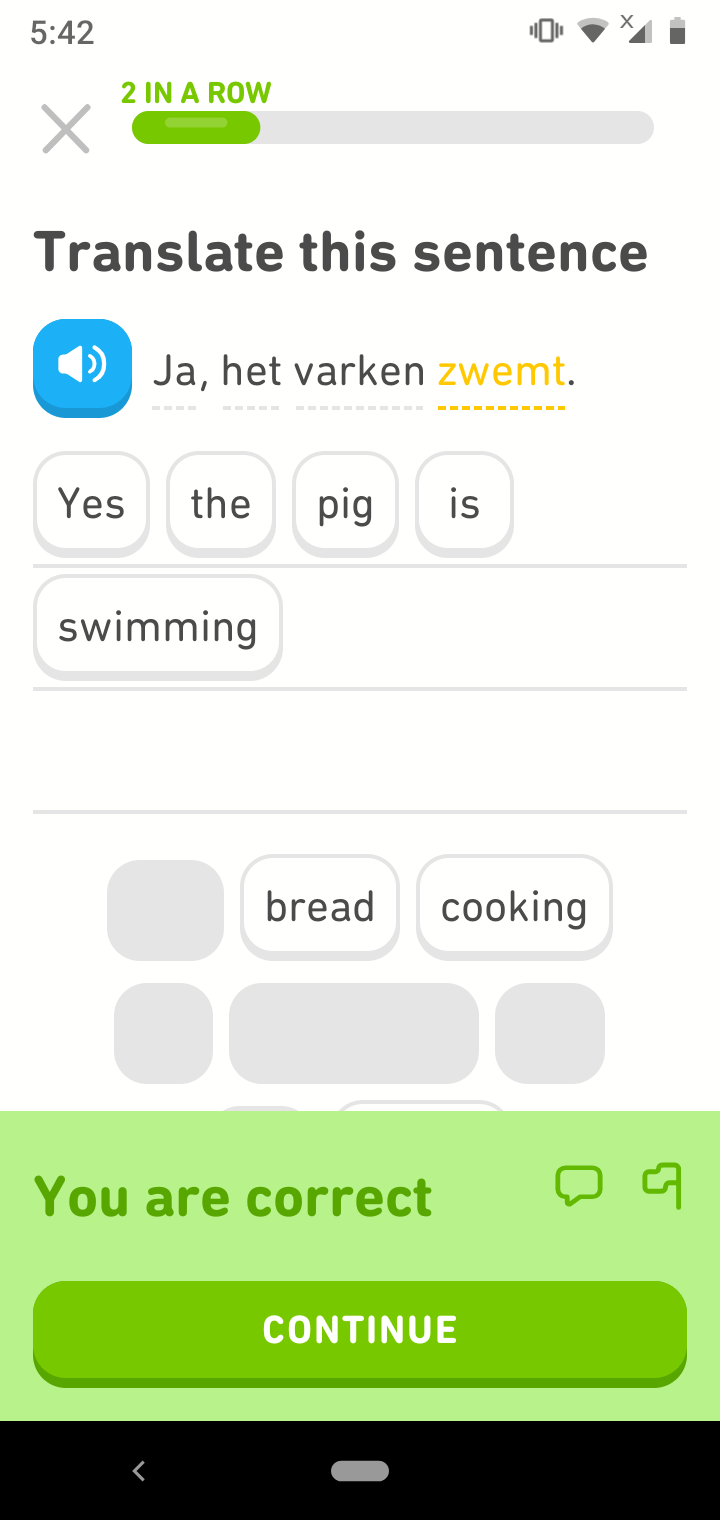Close the lesson with the X icon

(x=66, y=129)
